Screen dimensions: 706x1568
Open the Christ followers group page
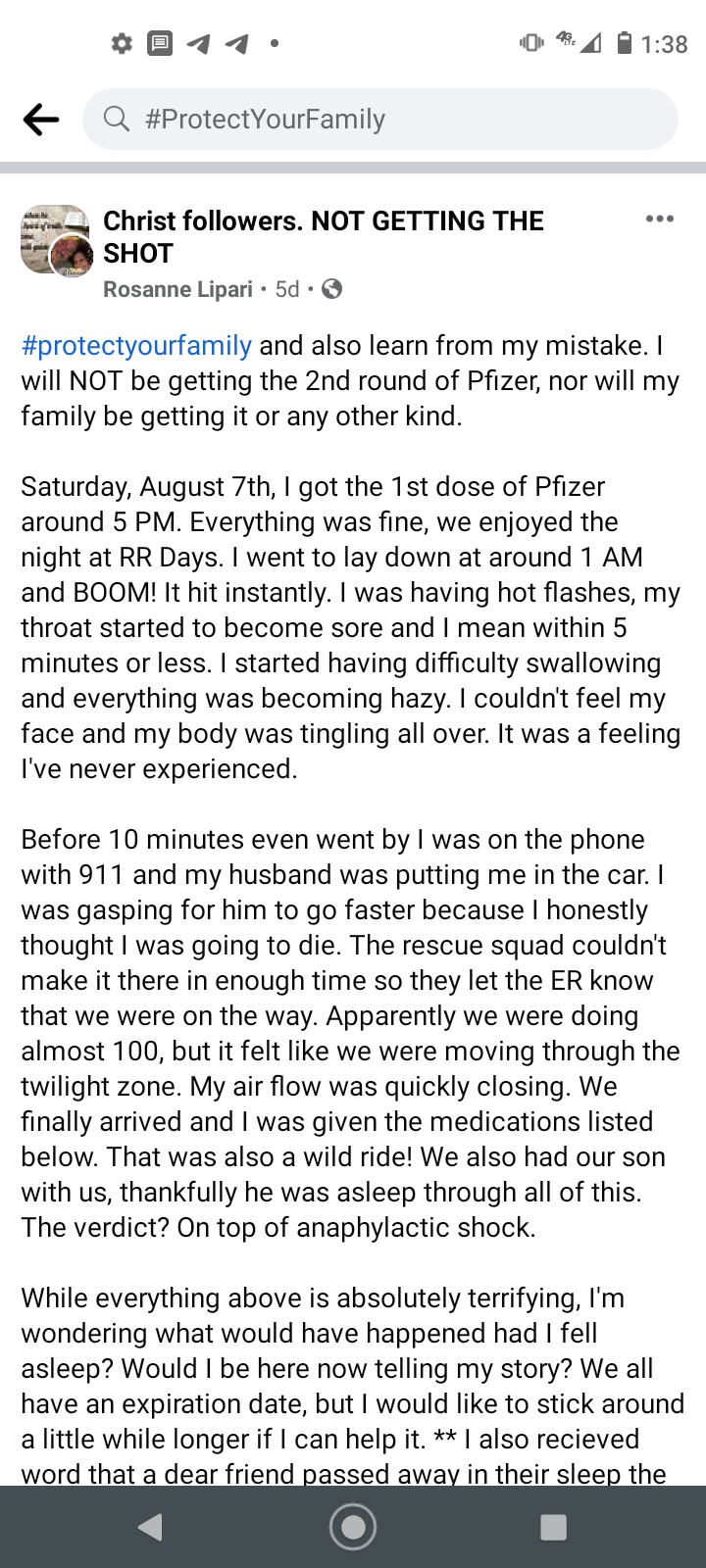324,237
